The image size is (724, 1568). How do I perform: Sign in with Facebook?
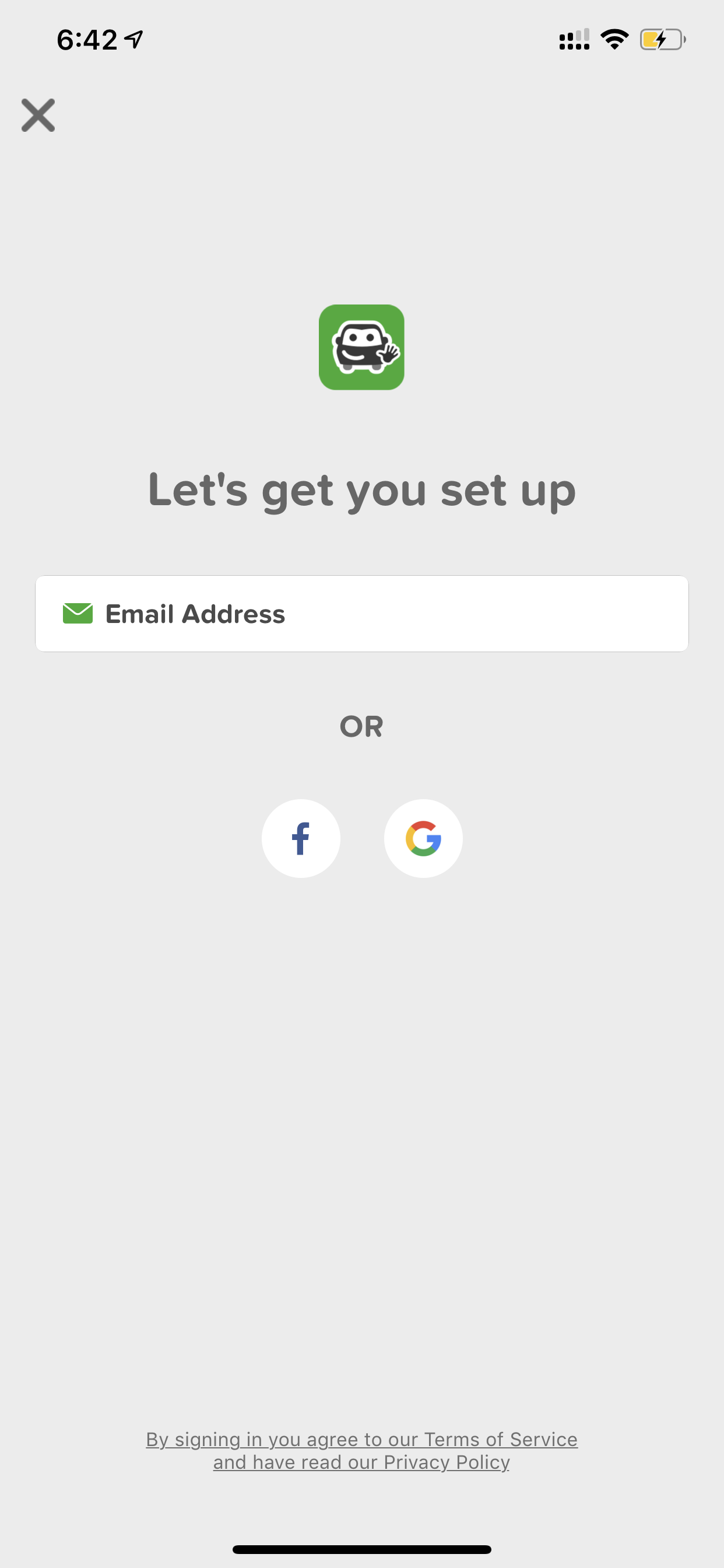301,838
